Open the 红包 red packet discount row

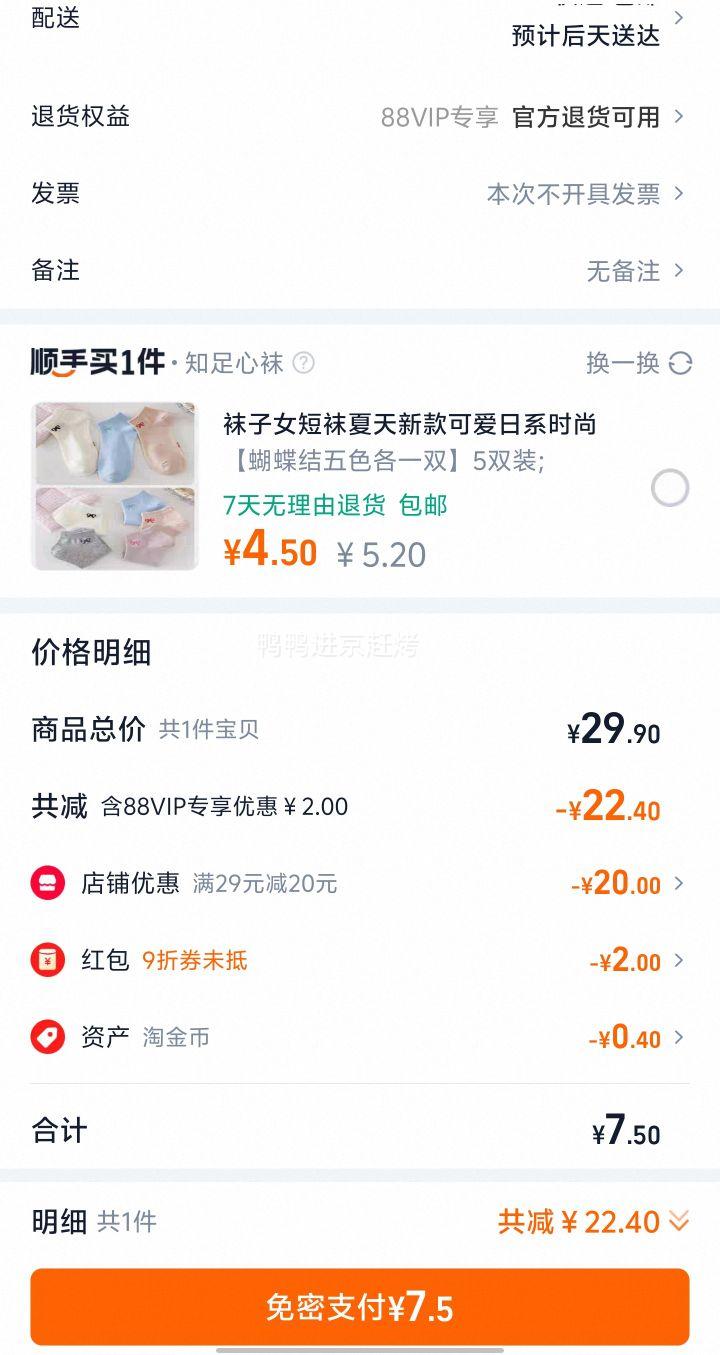[x=360, y=961]
